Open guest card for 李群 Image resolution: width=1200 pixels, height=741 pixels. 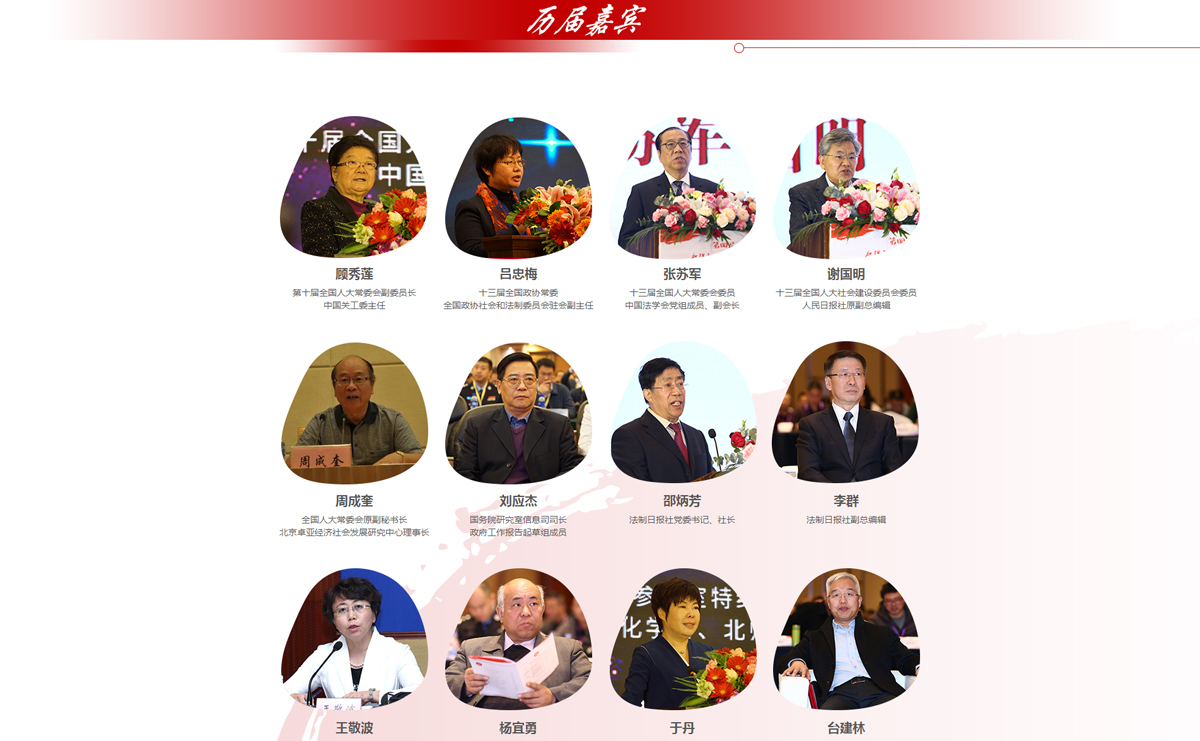tap(846, 413)
